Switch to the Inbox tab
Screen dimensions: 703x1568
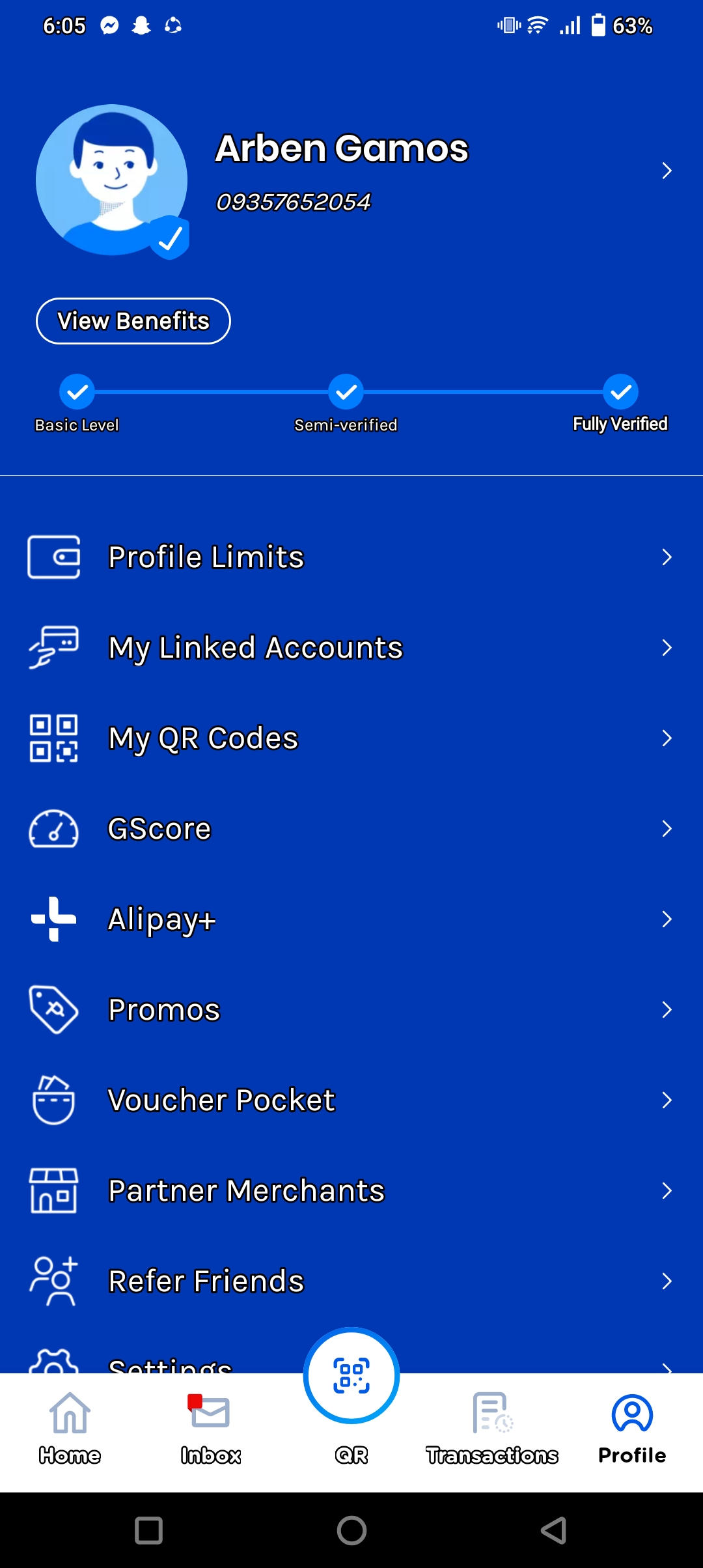click(x=211, y=1426)
